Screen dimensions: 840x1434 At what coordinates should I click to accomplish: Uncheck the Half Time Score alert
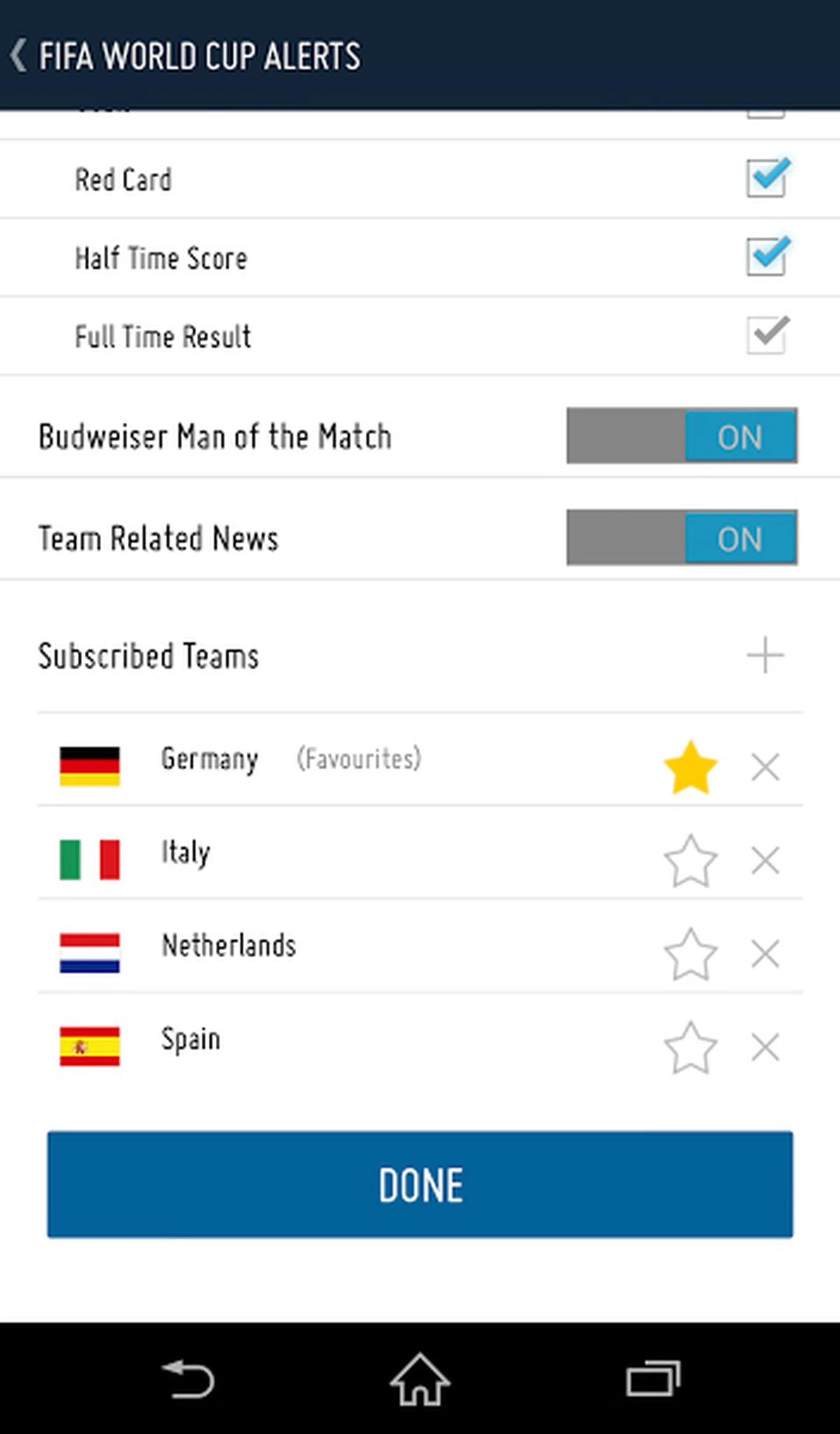[766, 257]
